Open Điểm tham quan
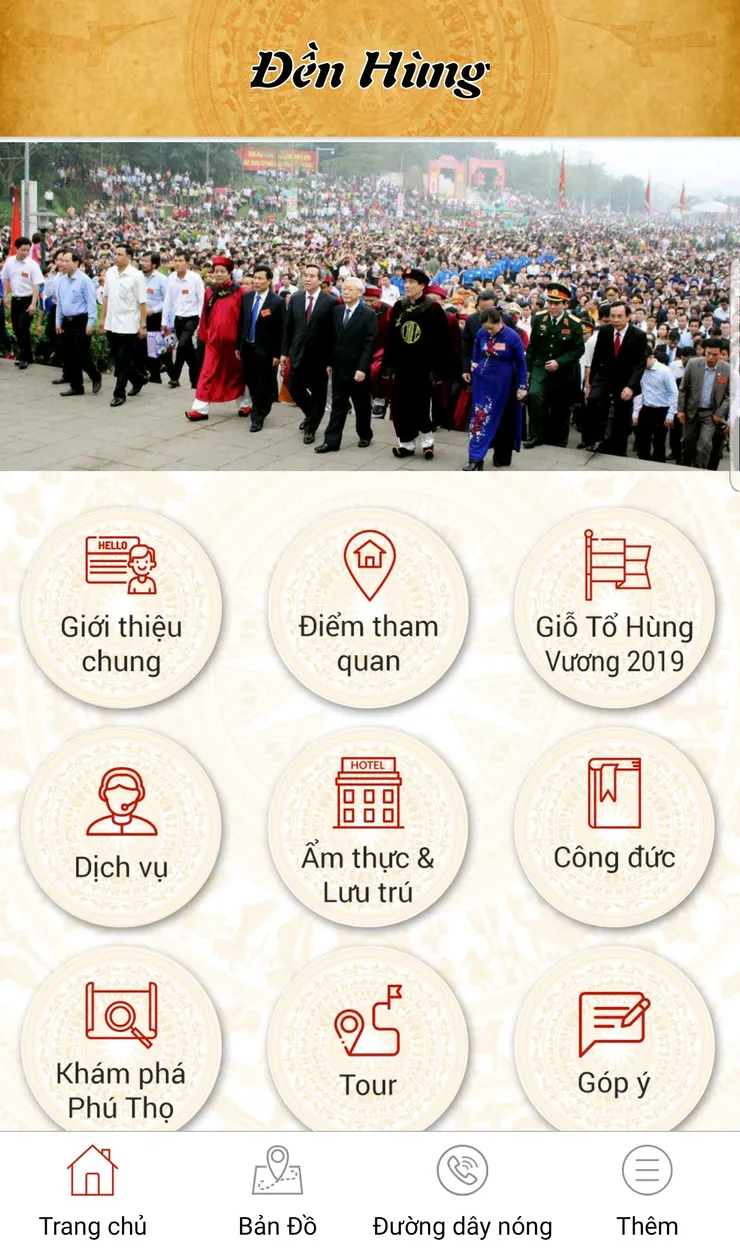The image size is (740, 1254). 368,607
